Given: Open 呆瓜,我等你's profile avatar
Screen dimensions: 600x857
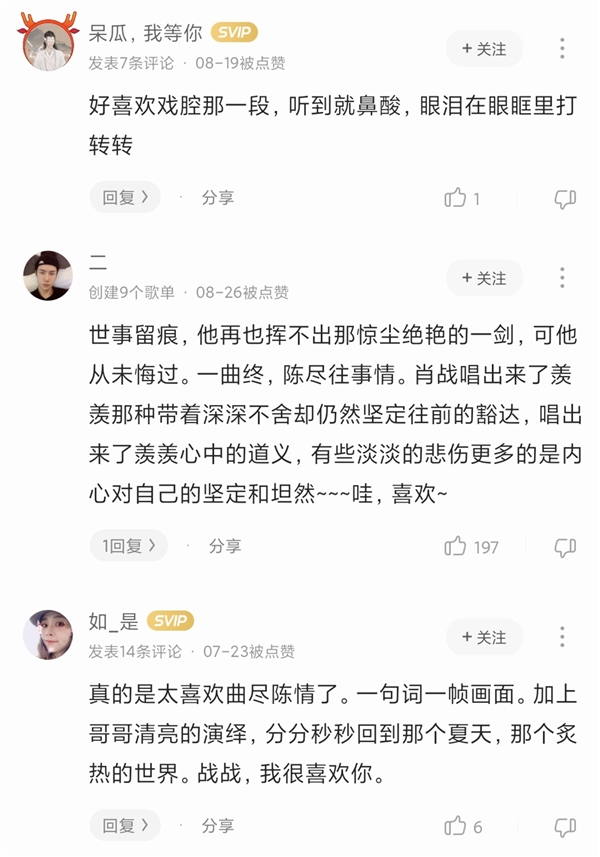Looking at the screenshot, I should [x=47, y=46].
